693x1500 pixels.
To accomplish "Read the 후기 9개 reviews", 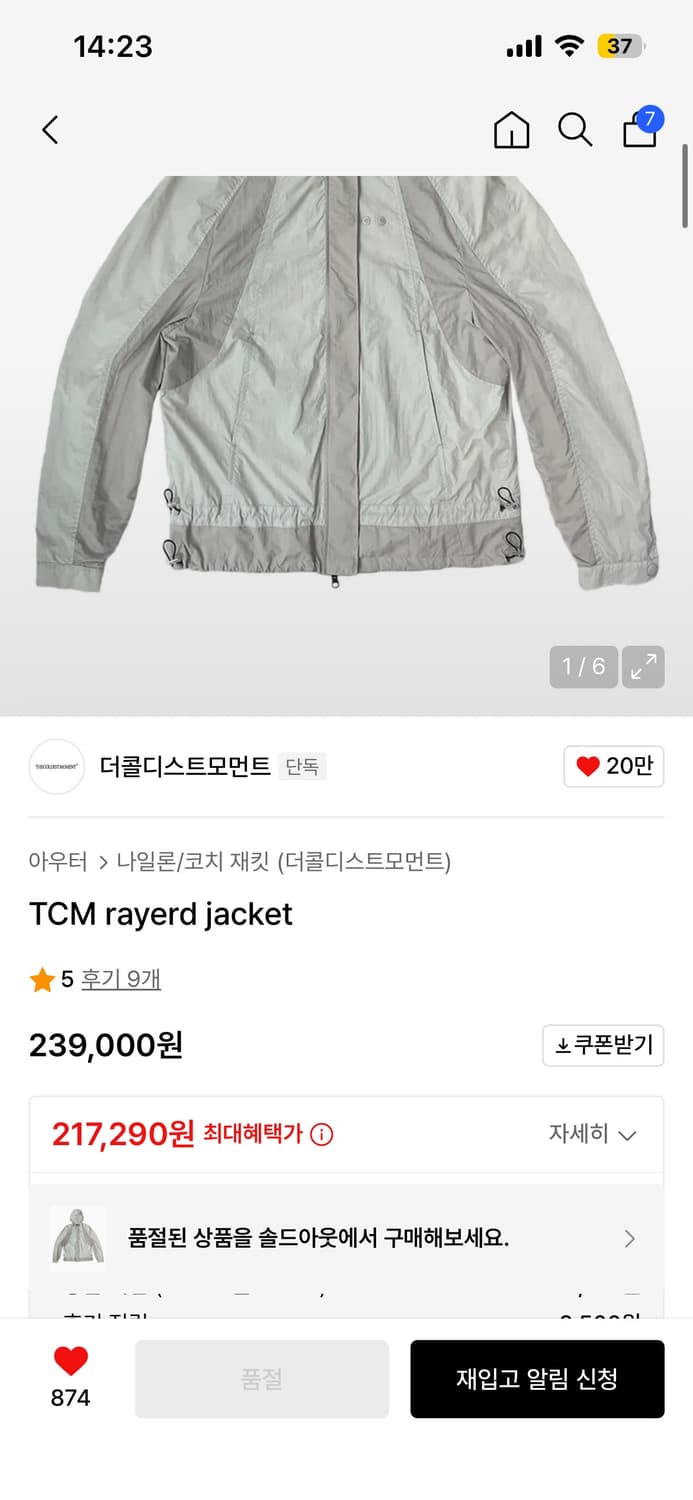I will pyautogui.click(x=121, y=979).
